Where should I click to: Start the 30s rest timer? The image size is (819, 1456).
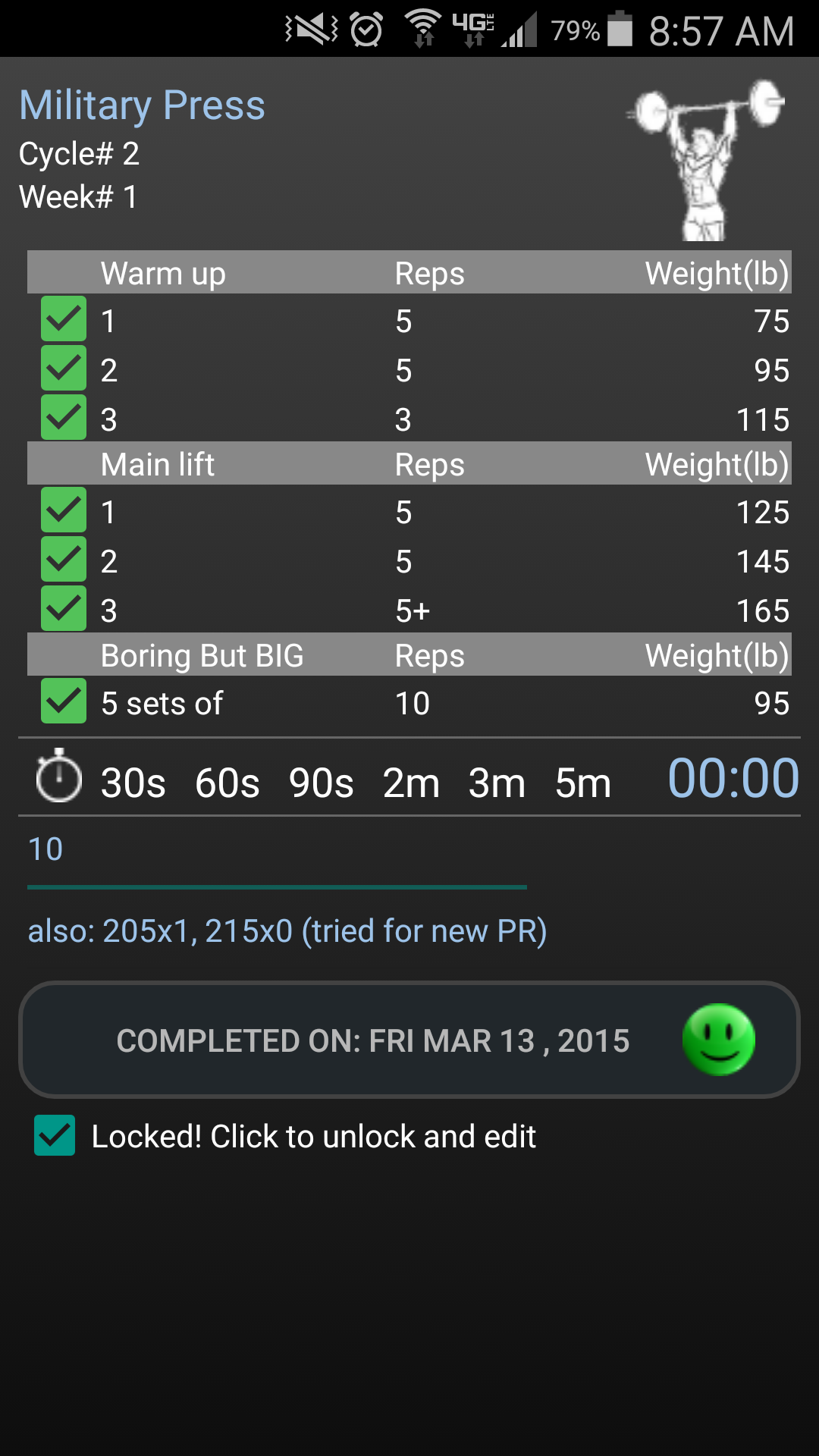pyautogui.click(x=133, y=783)
